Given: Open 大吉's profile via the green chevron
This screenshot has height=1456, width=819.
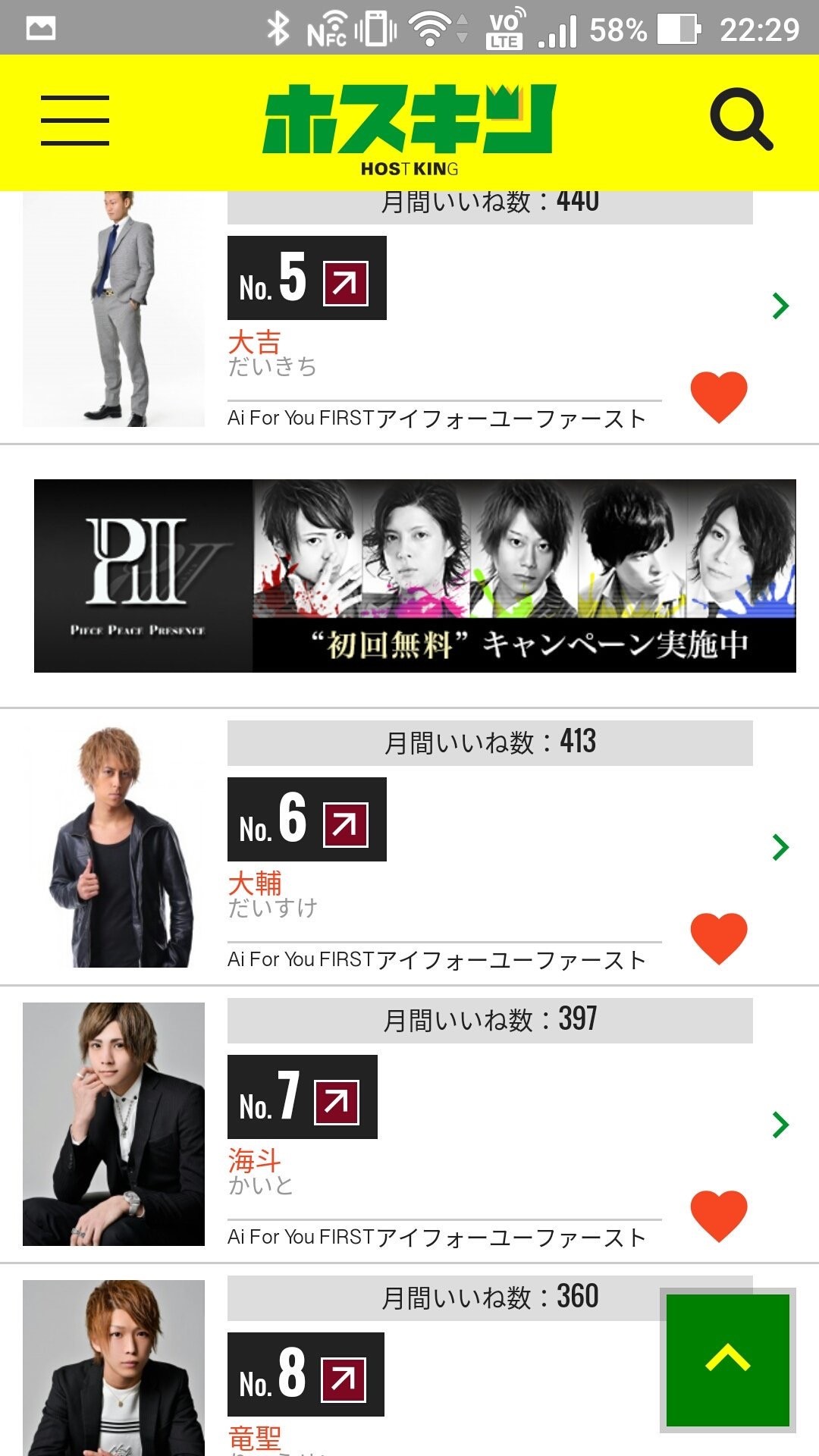Looking at the screenshot, I should click(x=780, y=306).
